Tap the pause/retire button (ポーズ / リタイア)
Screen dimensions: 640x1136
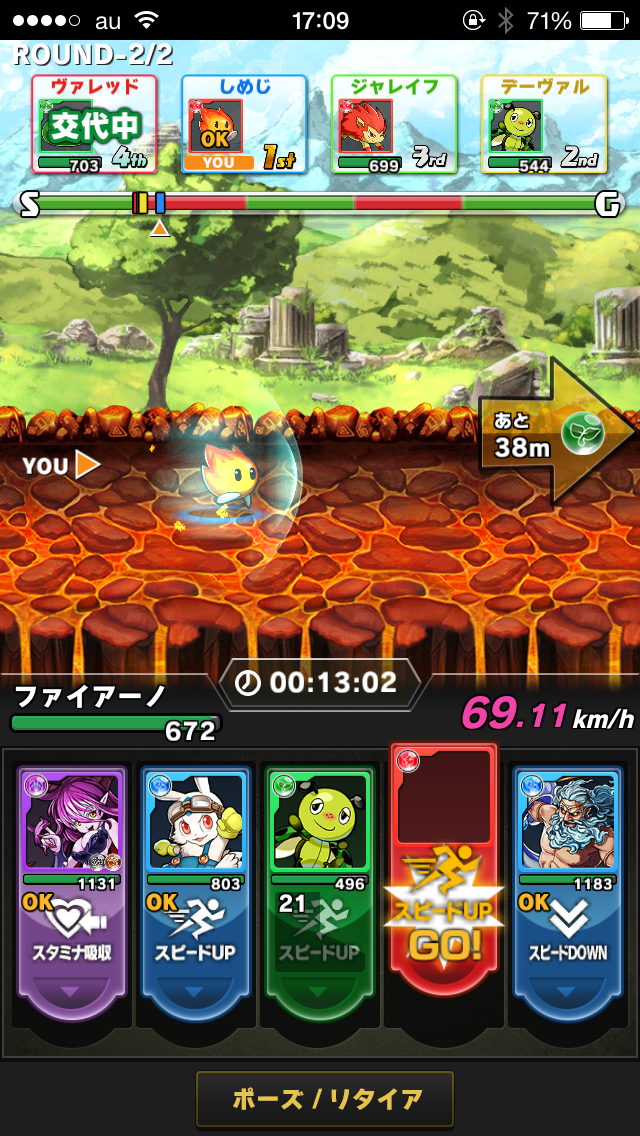click(x=325, y=1099)
